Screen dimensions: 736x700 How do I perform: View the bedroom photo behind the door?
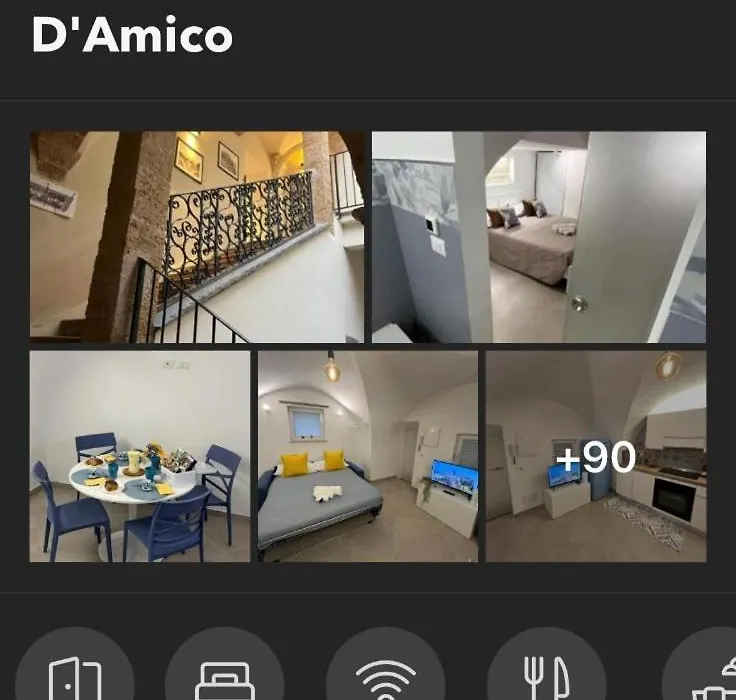(x=538, y=237)
